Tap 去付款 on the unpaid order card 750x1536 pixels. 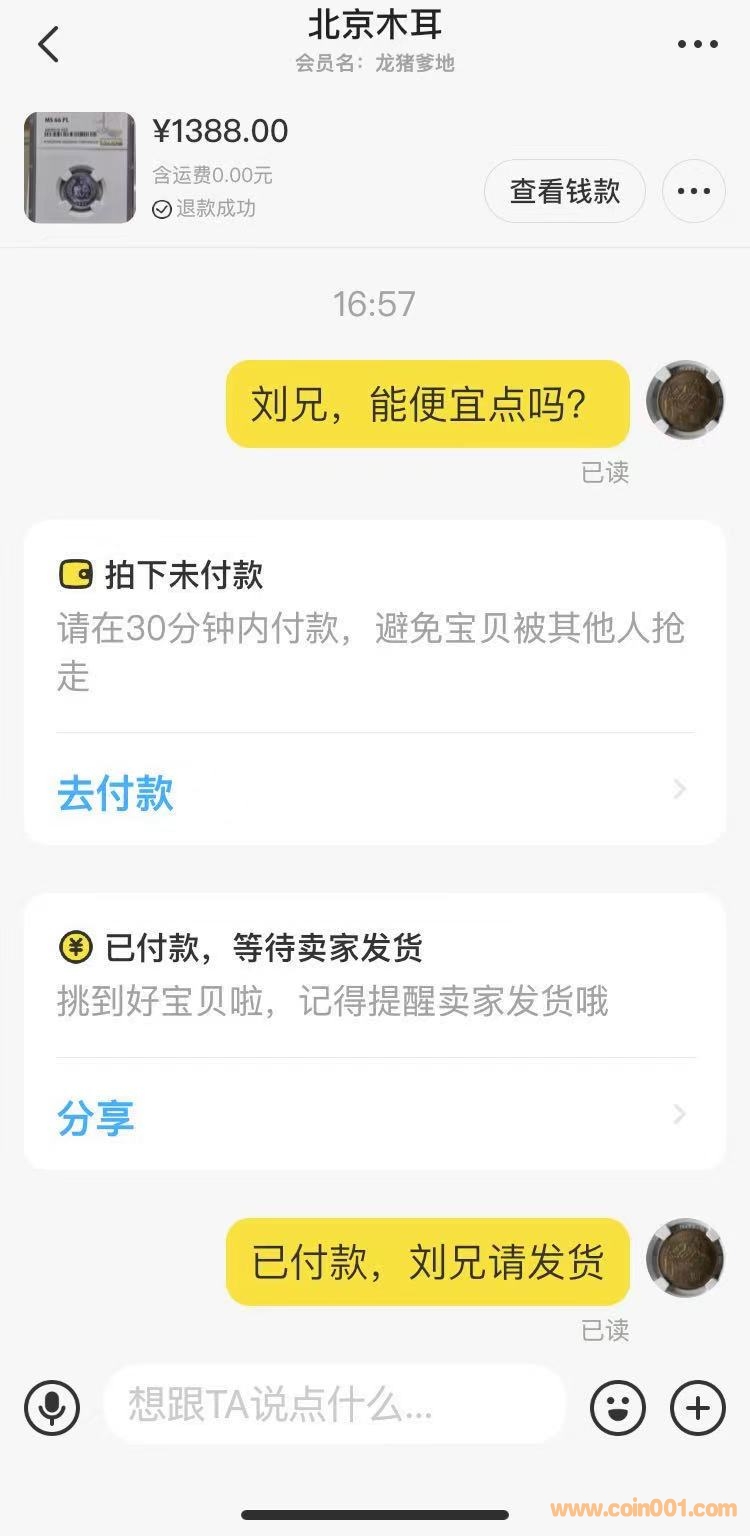coord(116,793)
